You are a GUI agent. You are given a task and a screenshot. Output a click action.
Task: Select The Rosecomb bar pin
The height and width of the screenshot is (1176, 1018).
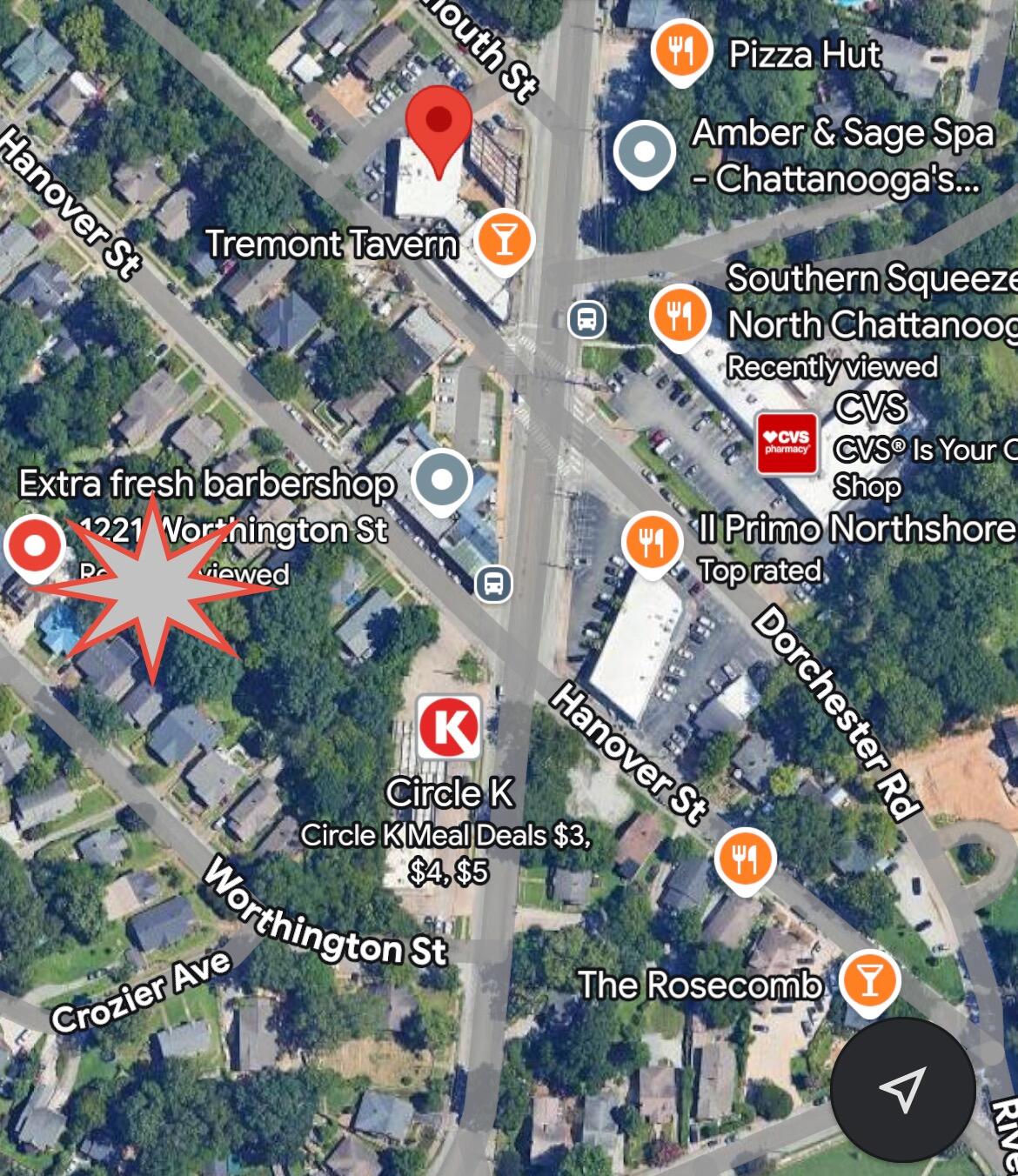pos(868,981)
